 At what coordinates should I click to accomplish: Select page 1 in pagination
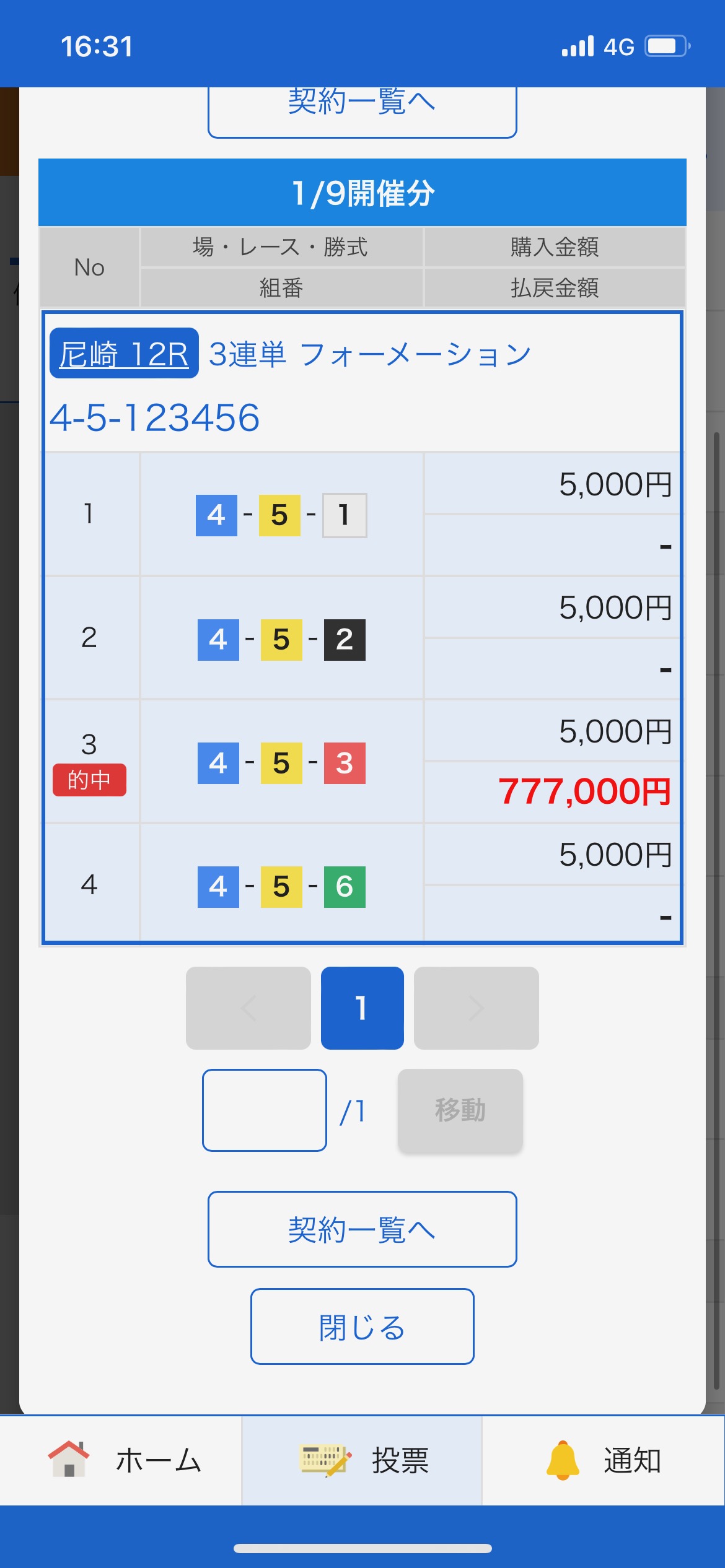click(x=362, y=1008)
